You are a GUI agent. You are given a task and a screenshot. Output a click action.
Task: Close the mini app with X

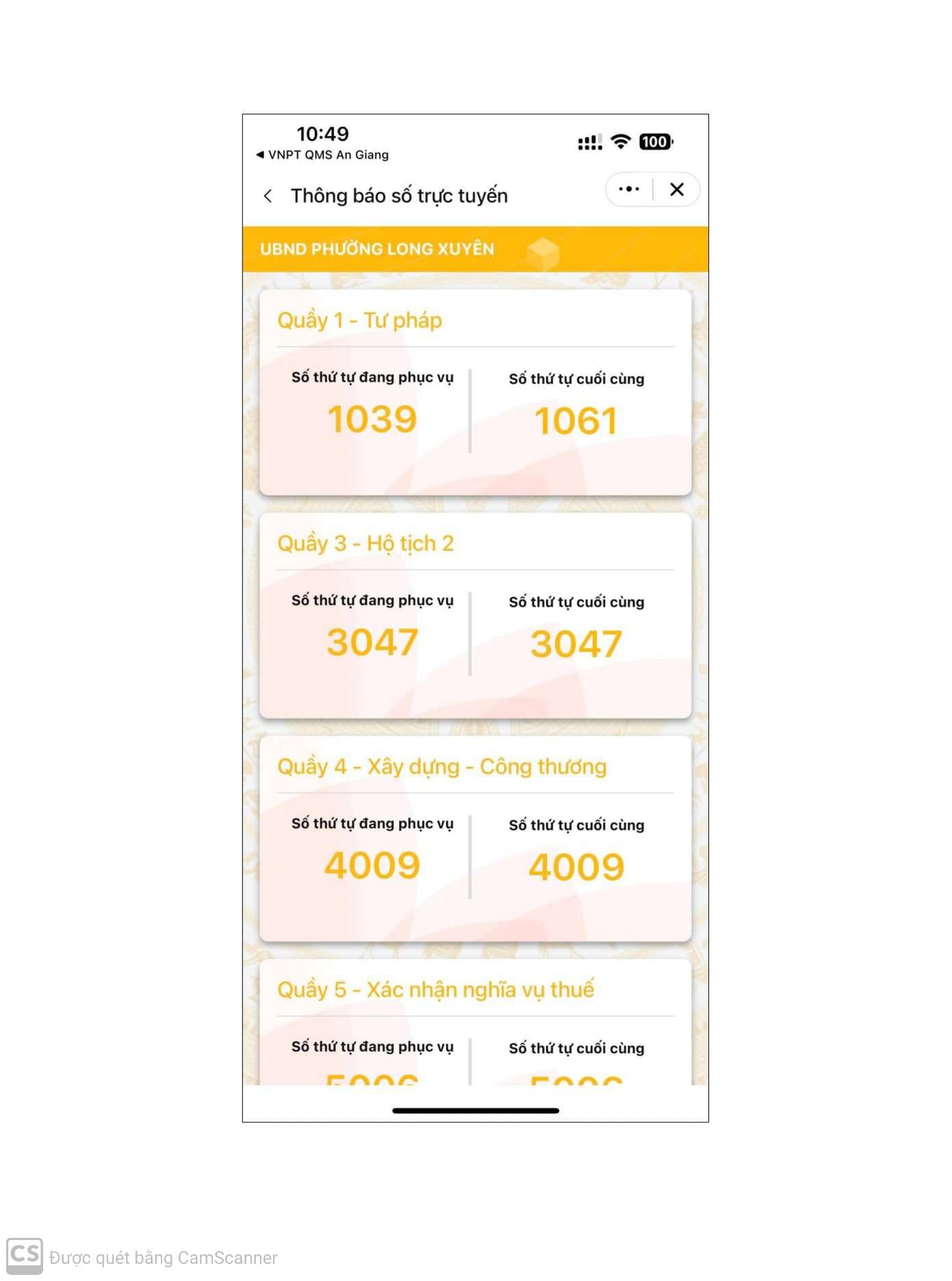(x=676, y=190)
